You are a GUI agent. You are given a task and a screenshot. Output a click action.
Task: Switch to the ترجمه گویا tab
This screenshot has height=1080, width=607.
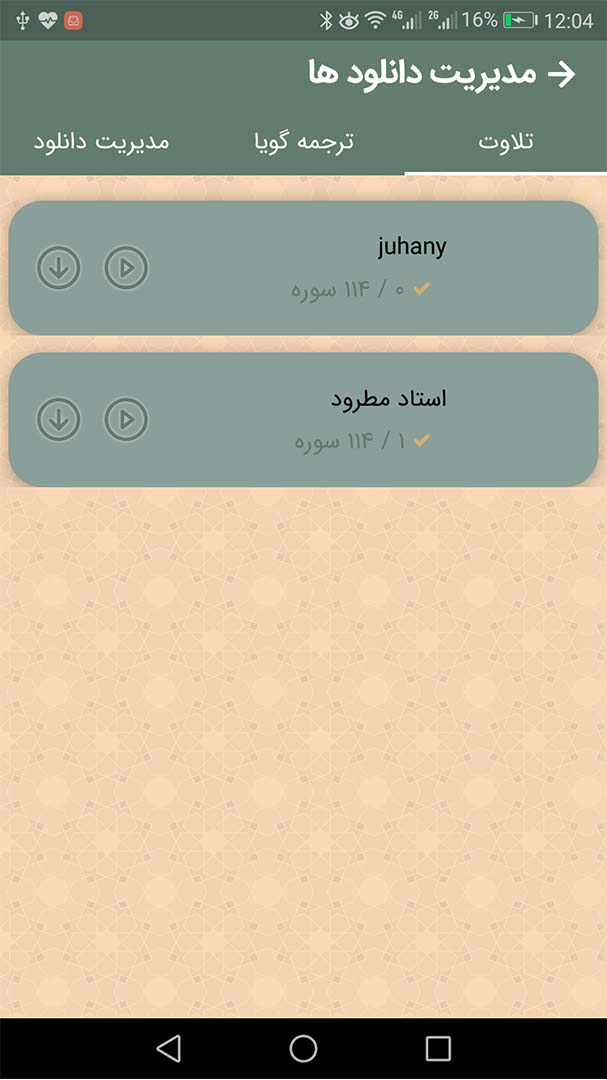coord(304,141)
